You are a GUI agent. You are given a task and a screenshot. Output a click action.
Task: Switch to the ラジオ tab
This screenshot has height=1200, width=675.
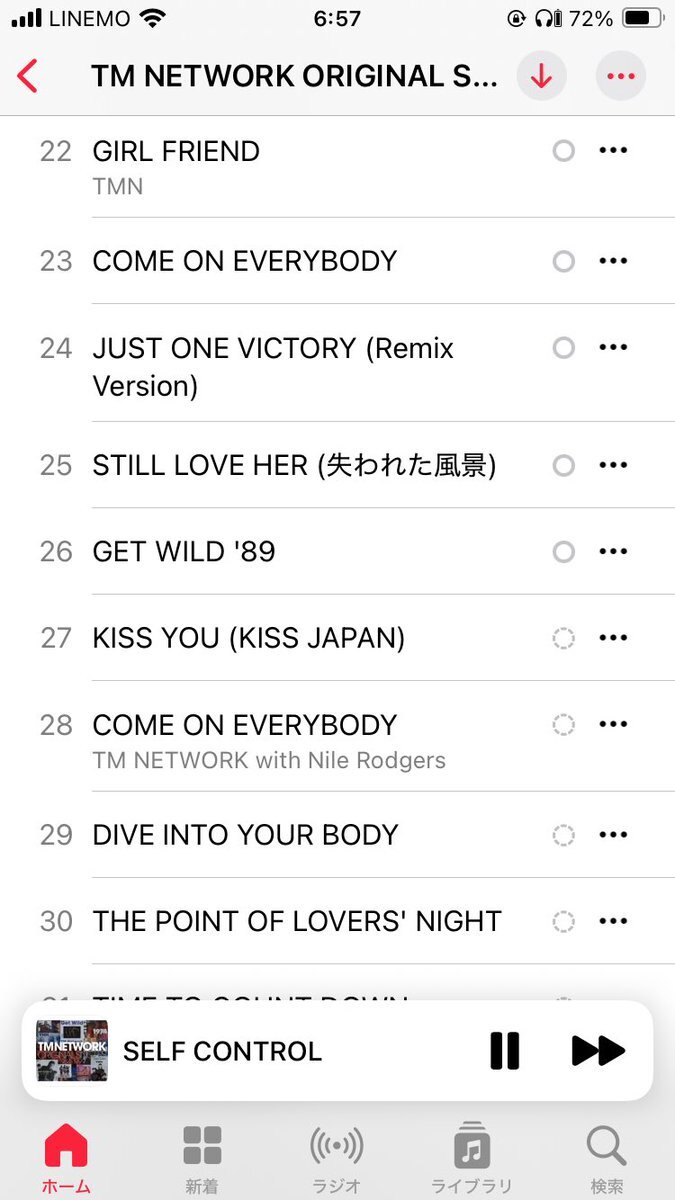click(336, 1159)
